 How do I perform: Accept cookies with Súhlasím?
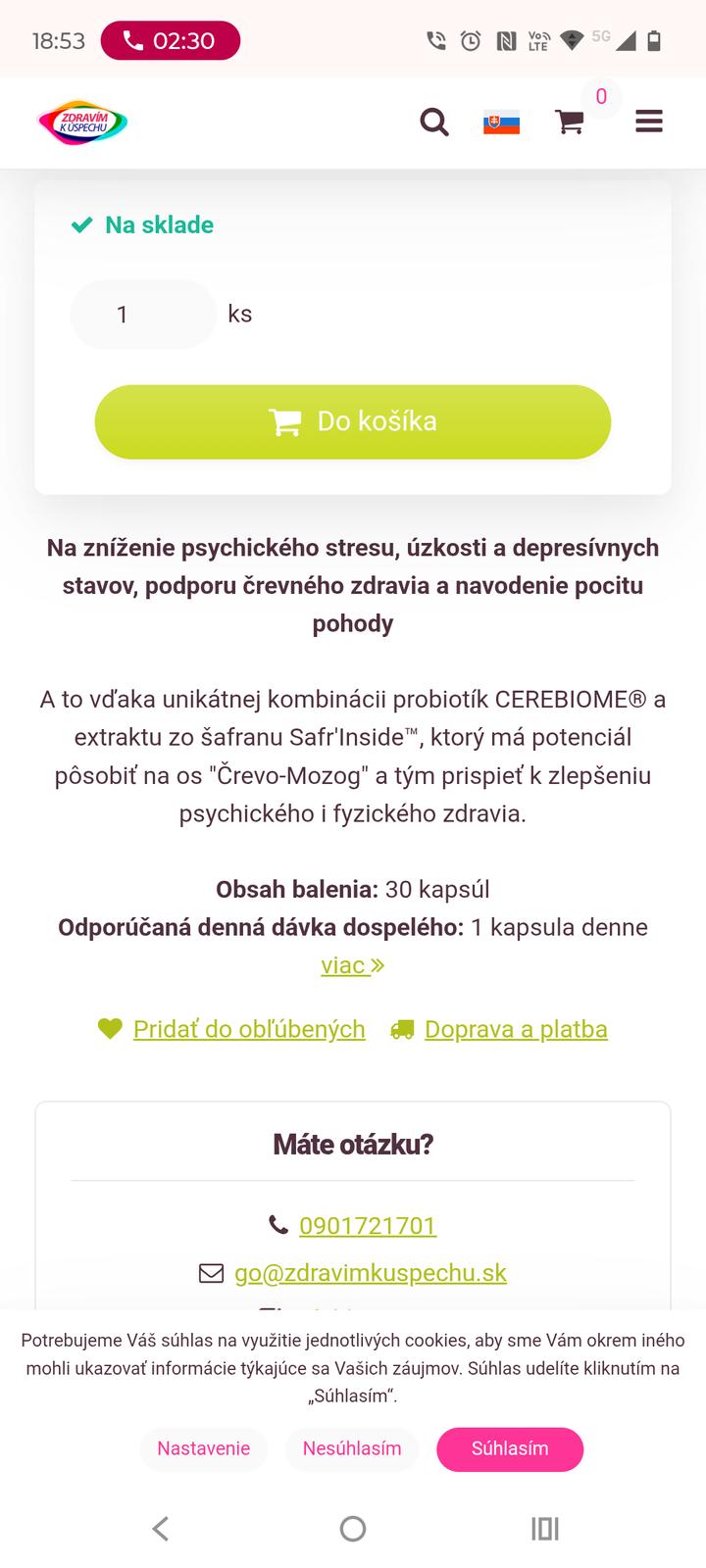(510, 1448)
